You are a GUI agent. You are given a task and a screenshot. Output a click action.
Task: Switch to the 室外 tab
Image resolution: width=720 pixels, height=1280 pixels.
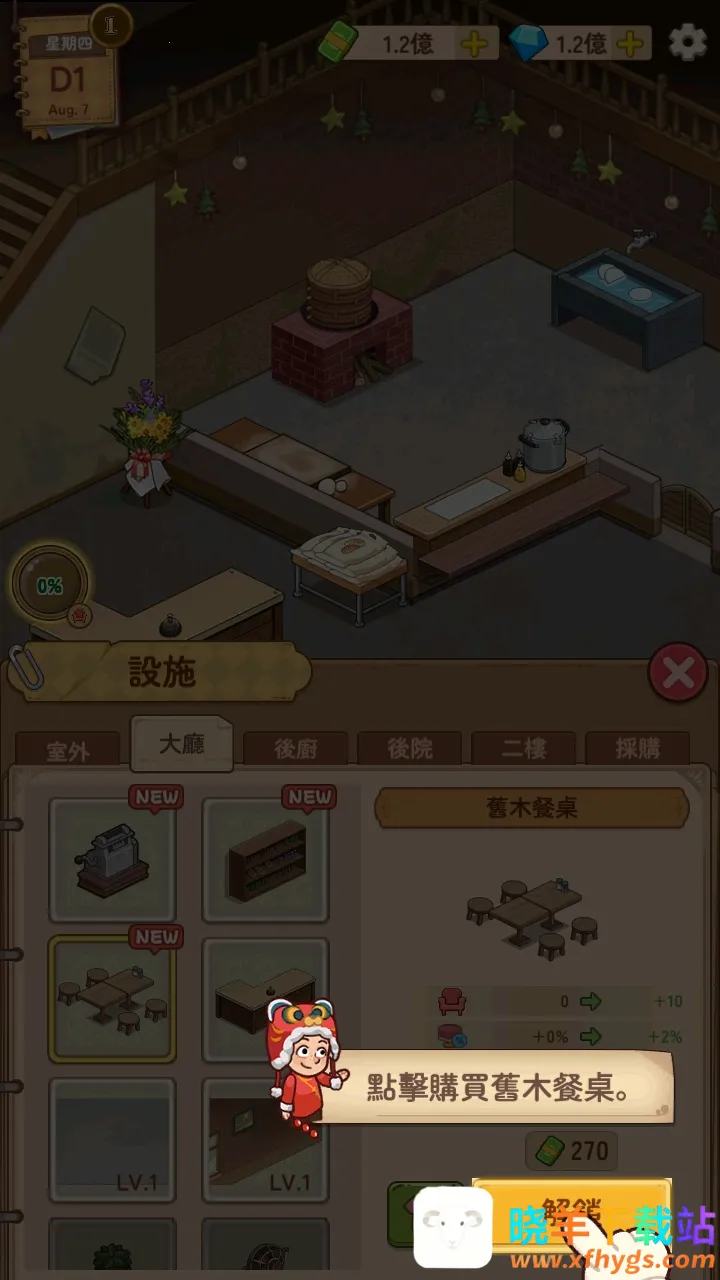67,750
